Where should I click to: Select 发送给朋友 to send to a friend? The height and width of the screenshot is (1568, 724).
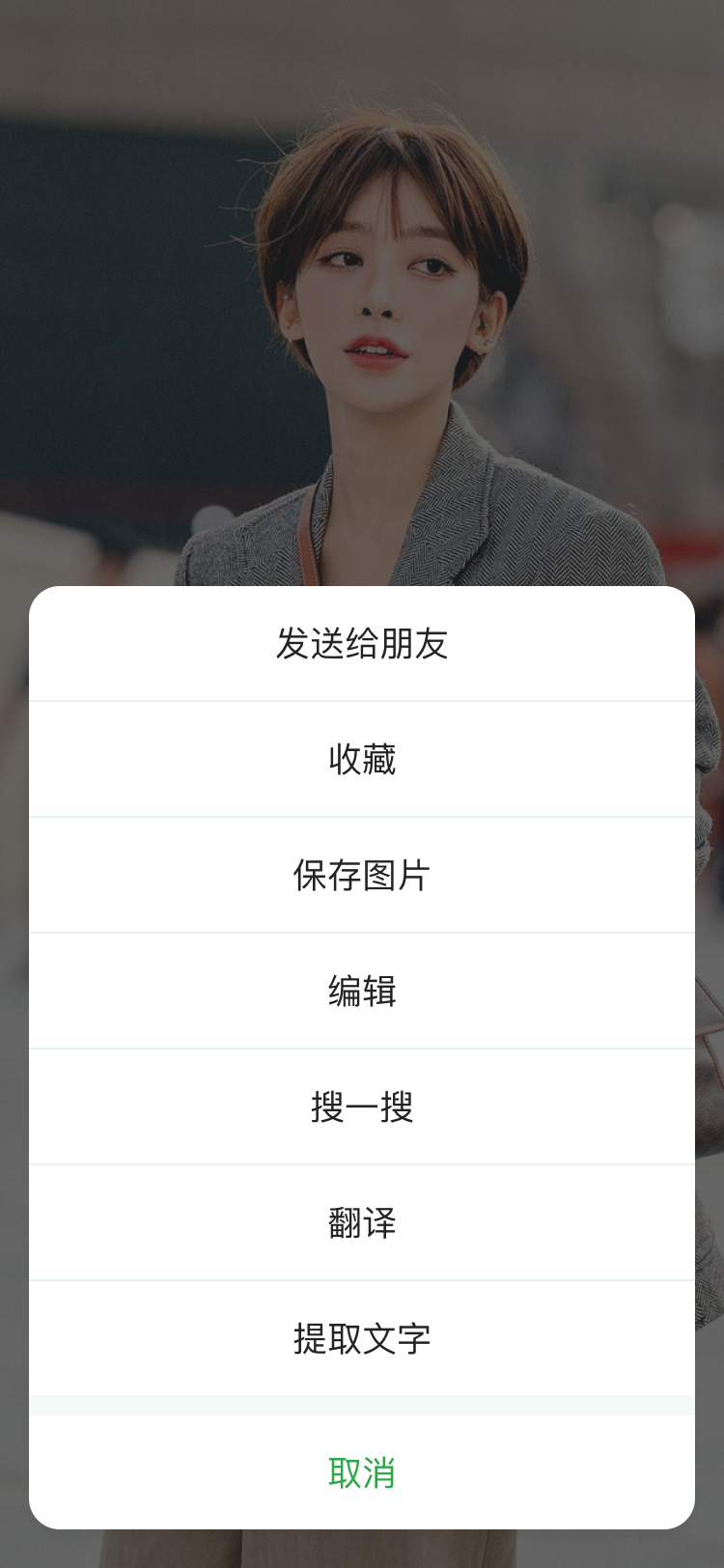click(362, 644)
